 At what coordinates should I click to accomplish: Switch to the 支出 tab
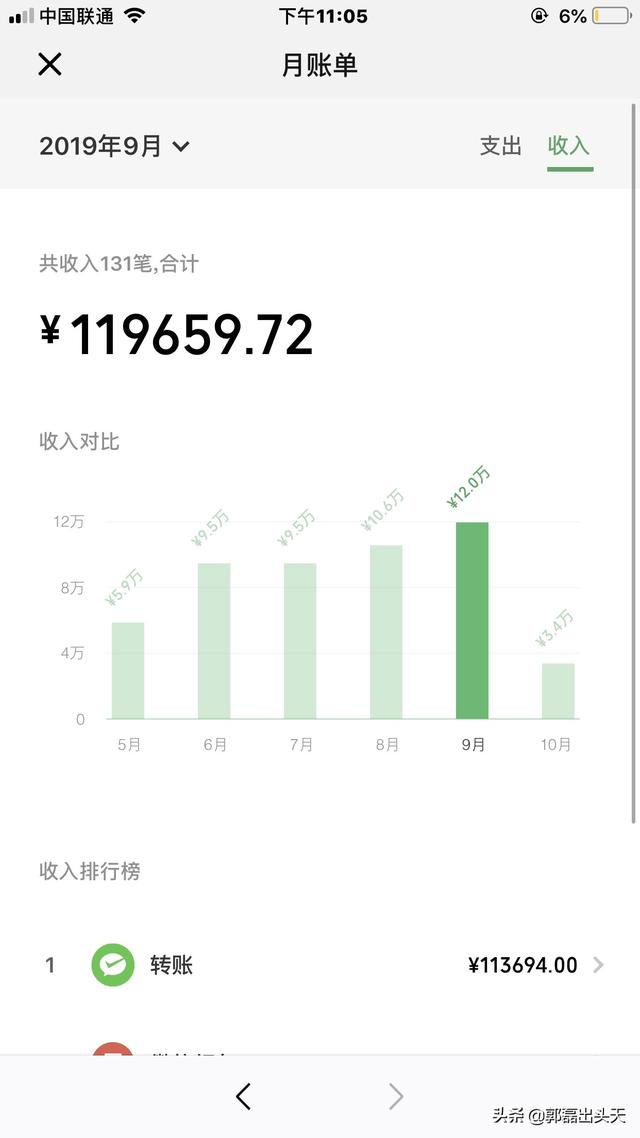[x=501, y=145]
